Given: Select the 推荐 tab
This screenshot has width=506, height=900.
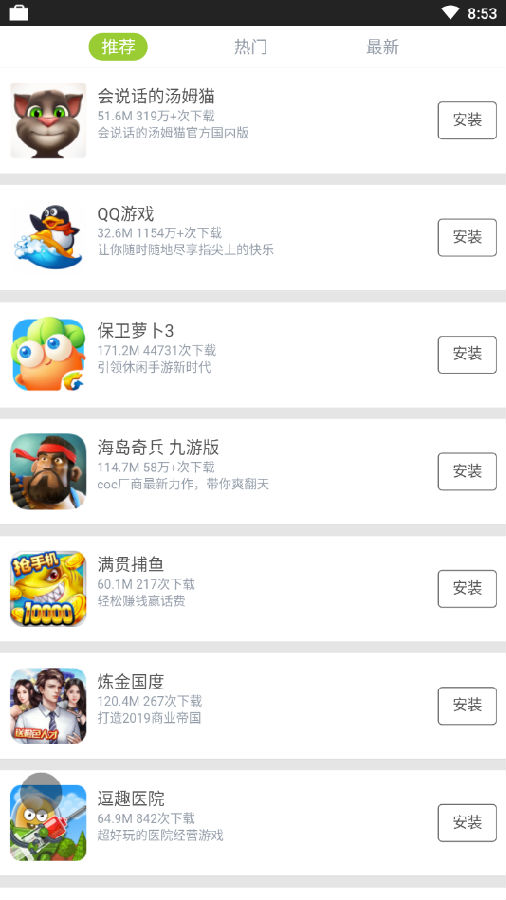Looking at the screenshot, I should (118, 46).
